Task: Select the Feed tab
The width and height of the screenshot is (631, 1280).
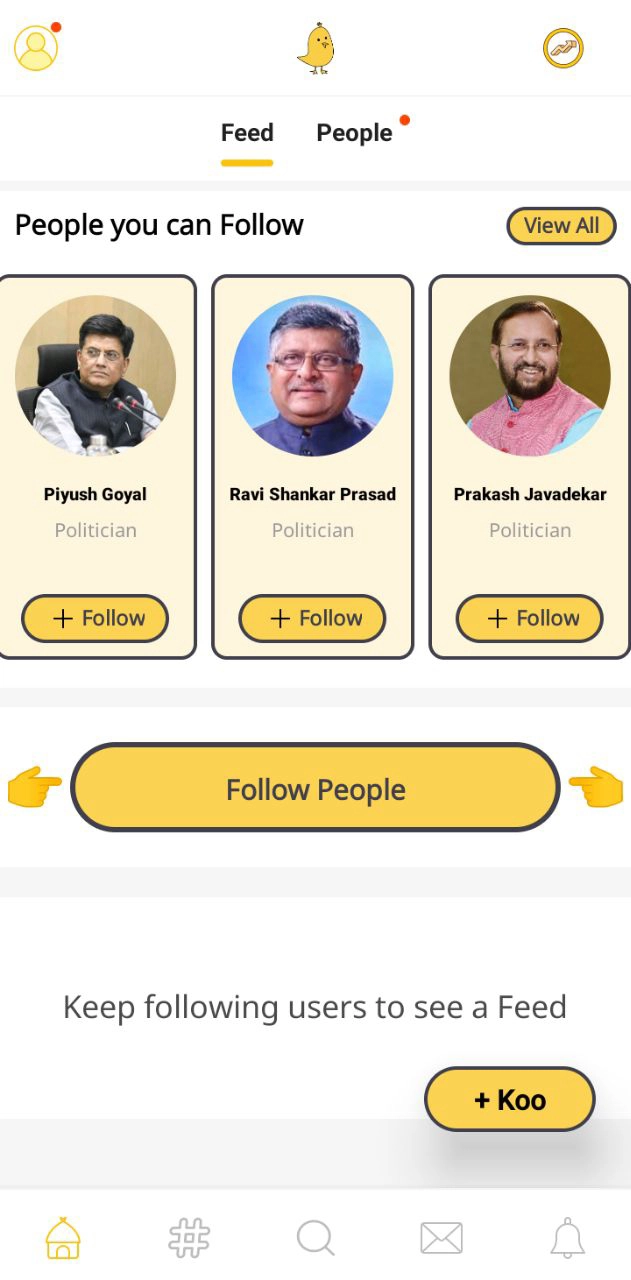Action: (x=247, y=133)
